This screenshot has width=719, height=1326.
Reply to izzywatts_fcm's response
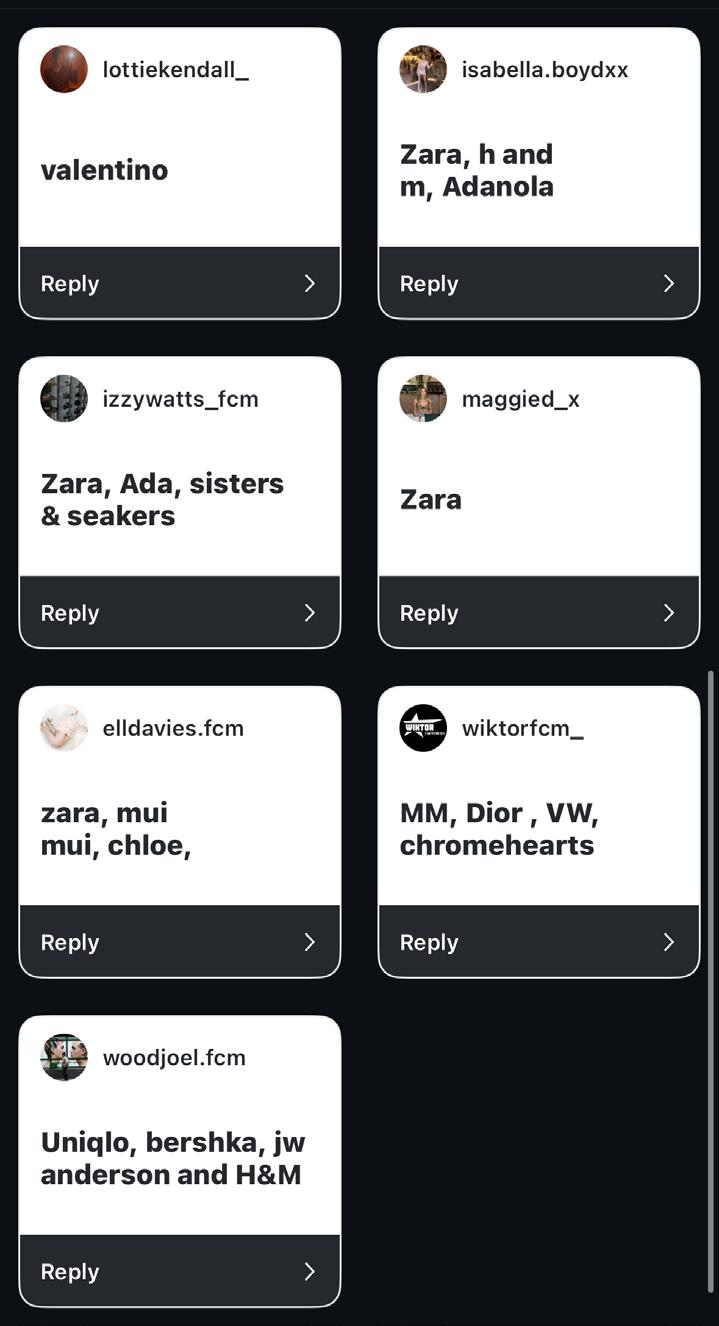(179, 612)
